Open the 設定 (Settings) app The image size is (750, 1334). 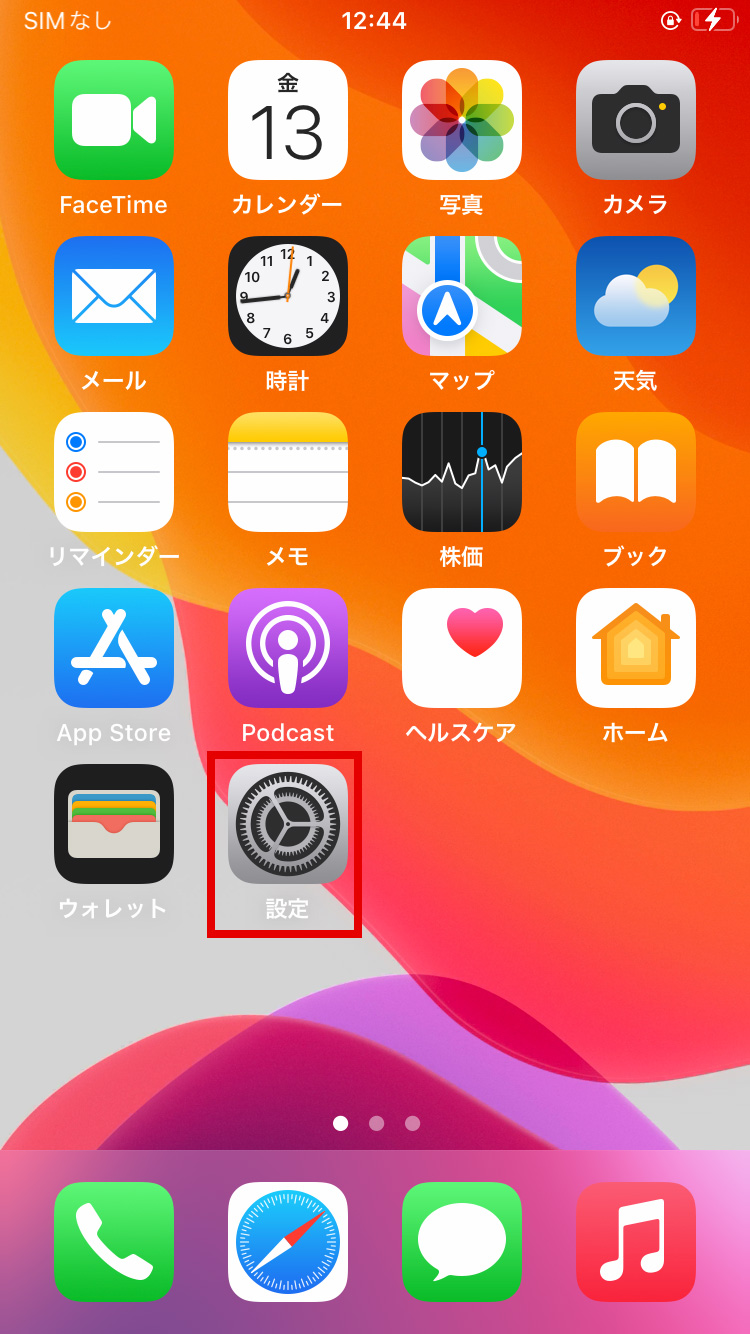pyautogui.click(x=288, y=824)
